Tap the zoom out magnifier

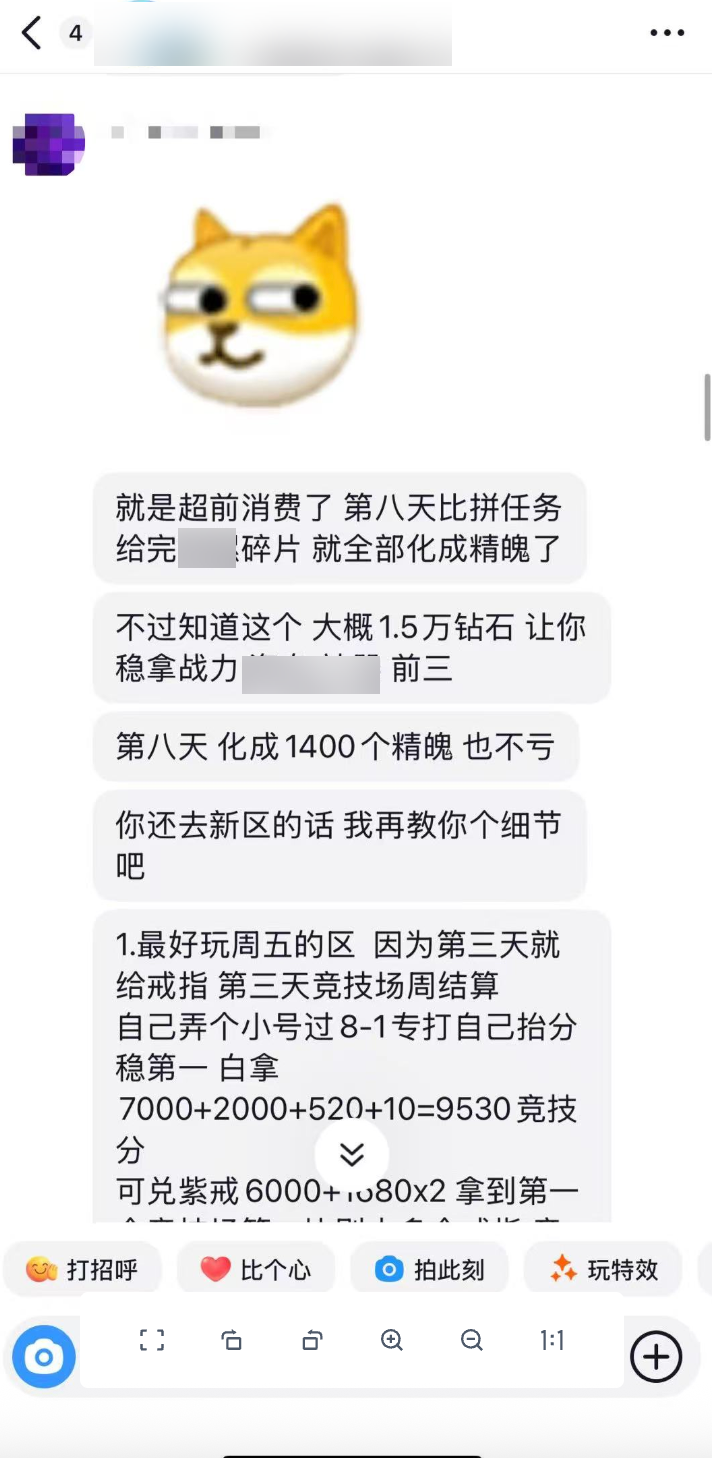point(472,1341)
